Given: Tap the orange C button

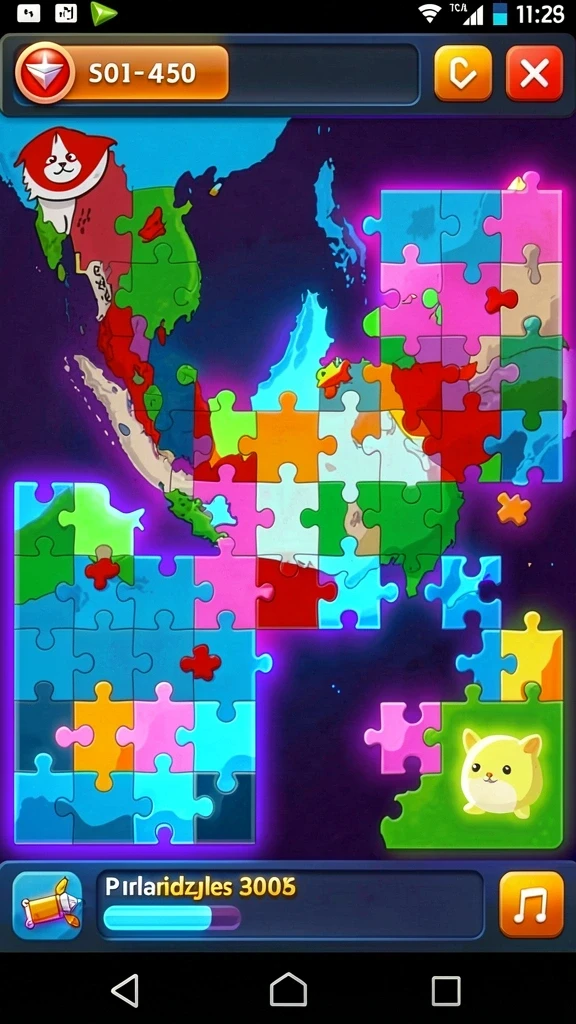Looking at the screenshot, I should 463,74.
